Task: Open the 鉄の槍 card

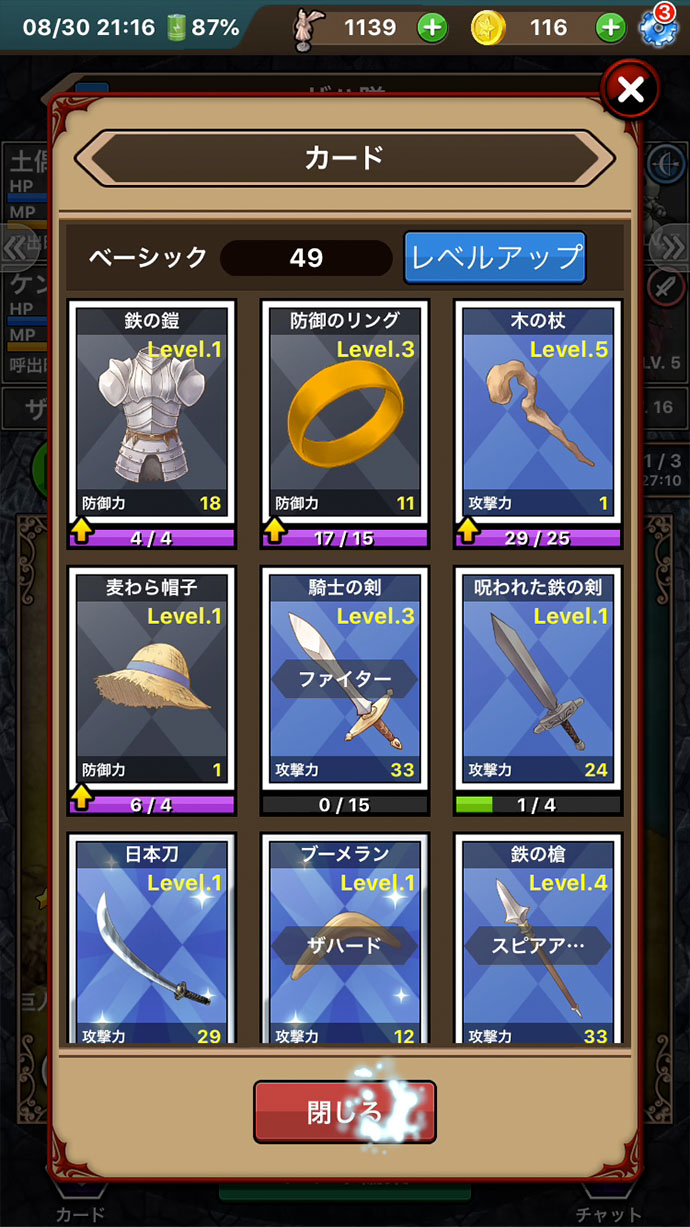Action: [x=538, y=940]
